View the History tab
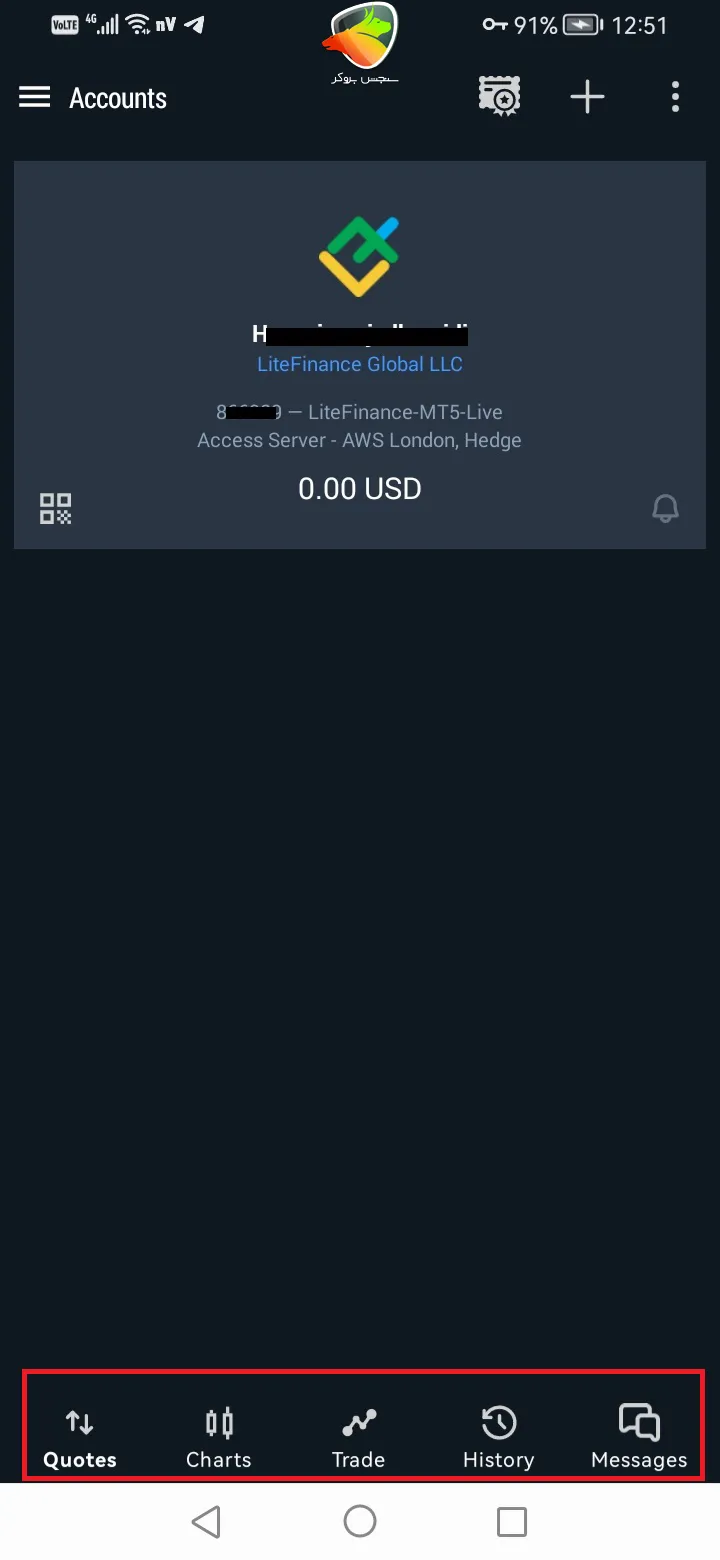Viewport: 720px width, 1560px height. (498, 1438)
